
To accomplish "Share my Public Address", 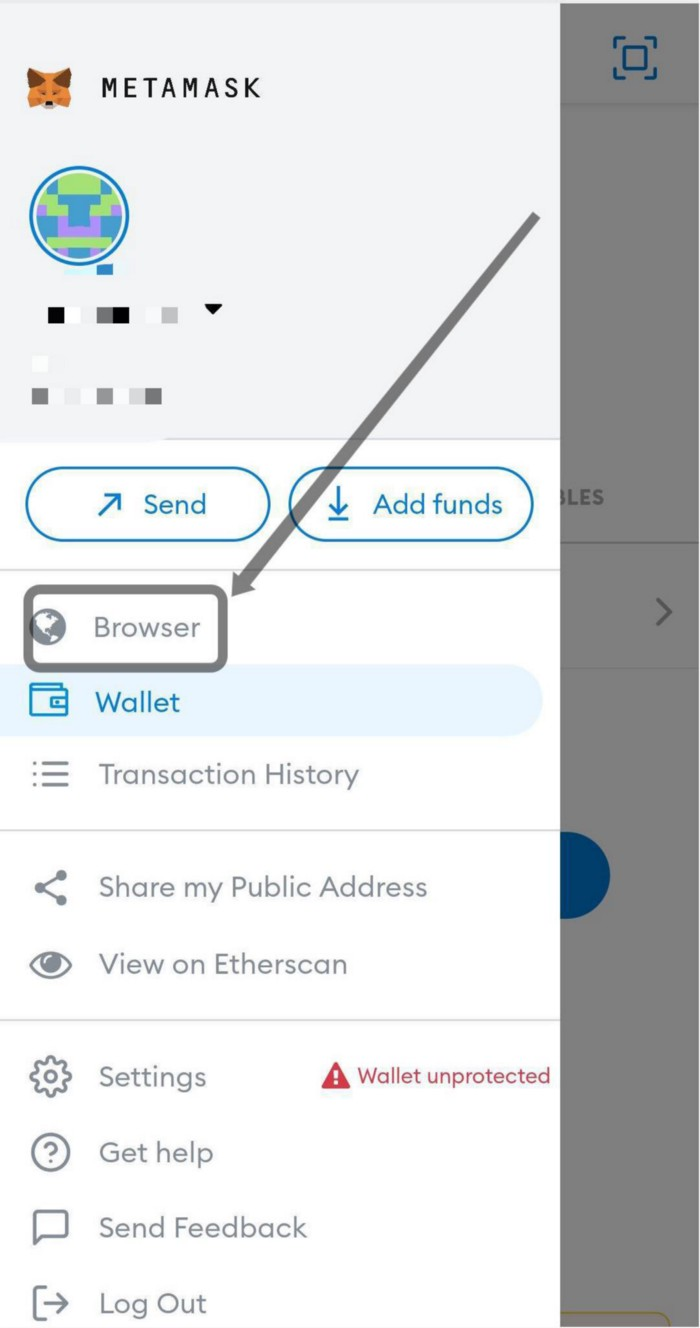I will [262, 887].
